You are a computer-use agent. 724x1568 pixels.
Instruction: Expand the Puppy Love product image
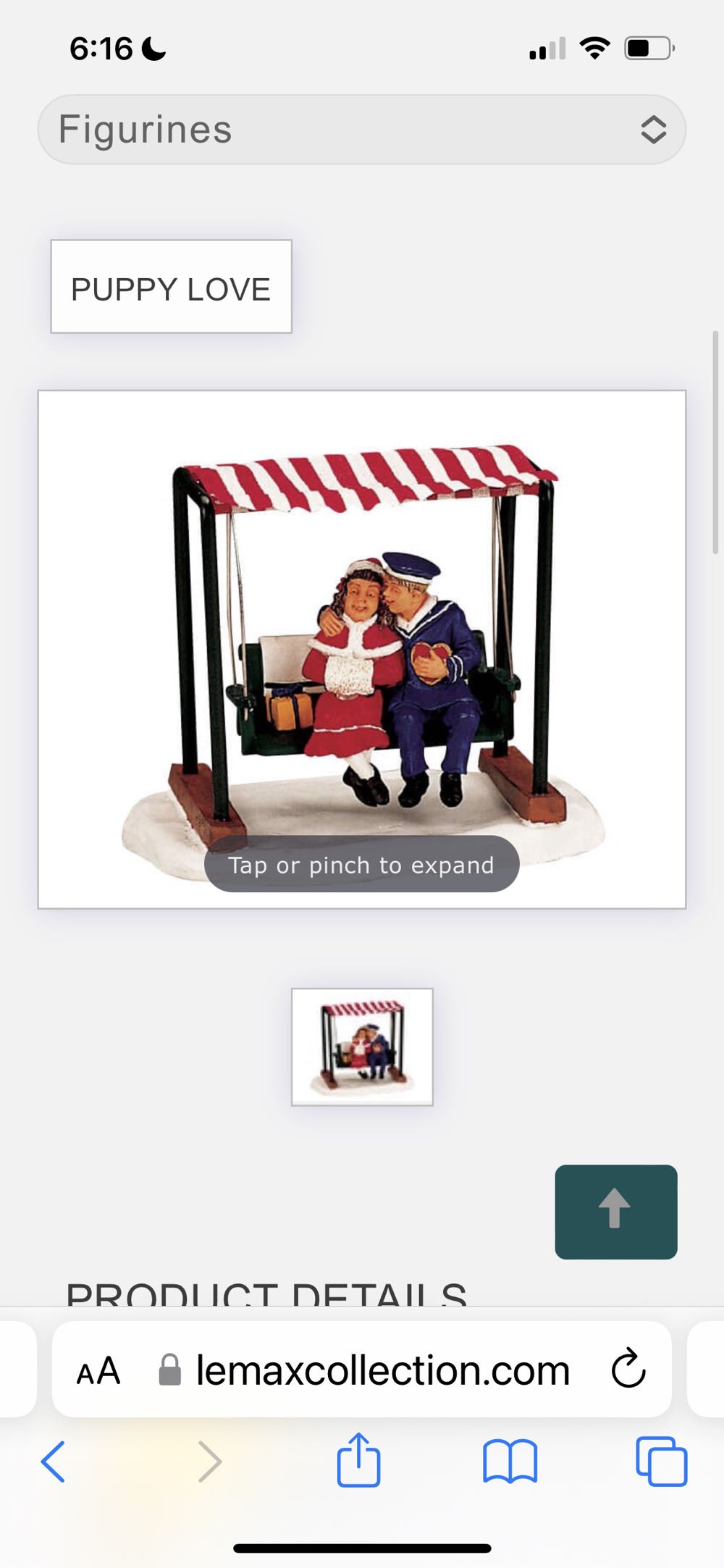361,649
